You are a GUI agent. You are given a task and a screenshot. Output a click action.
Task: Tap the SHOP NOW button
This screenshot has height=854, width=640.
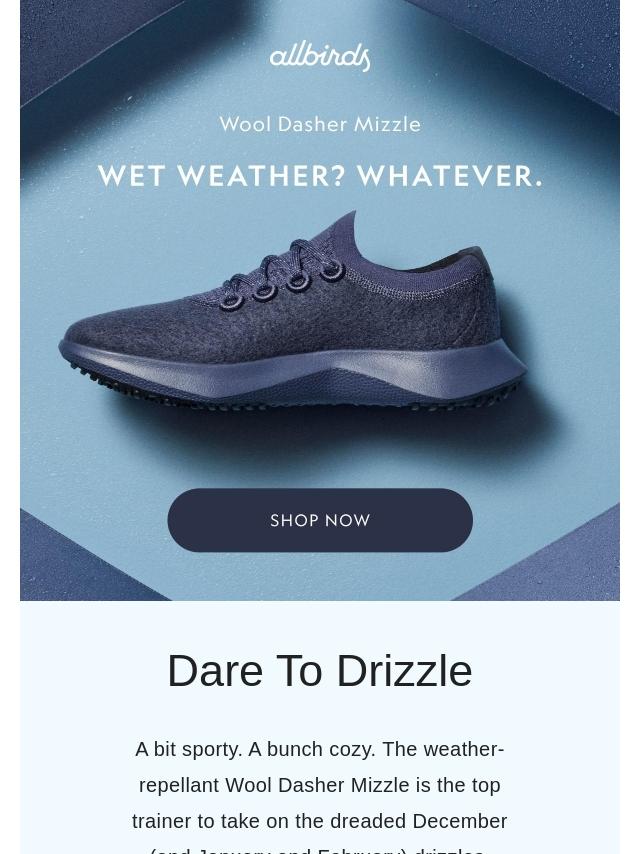click(x=320, y=520)
